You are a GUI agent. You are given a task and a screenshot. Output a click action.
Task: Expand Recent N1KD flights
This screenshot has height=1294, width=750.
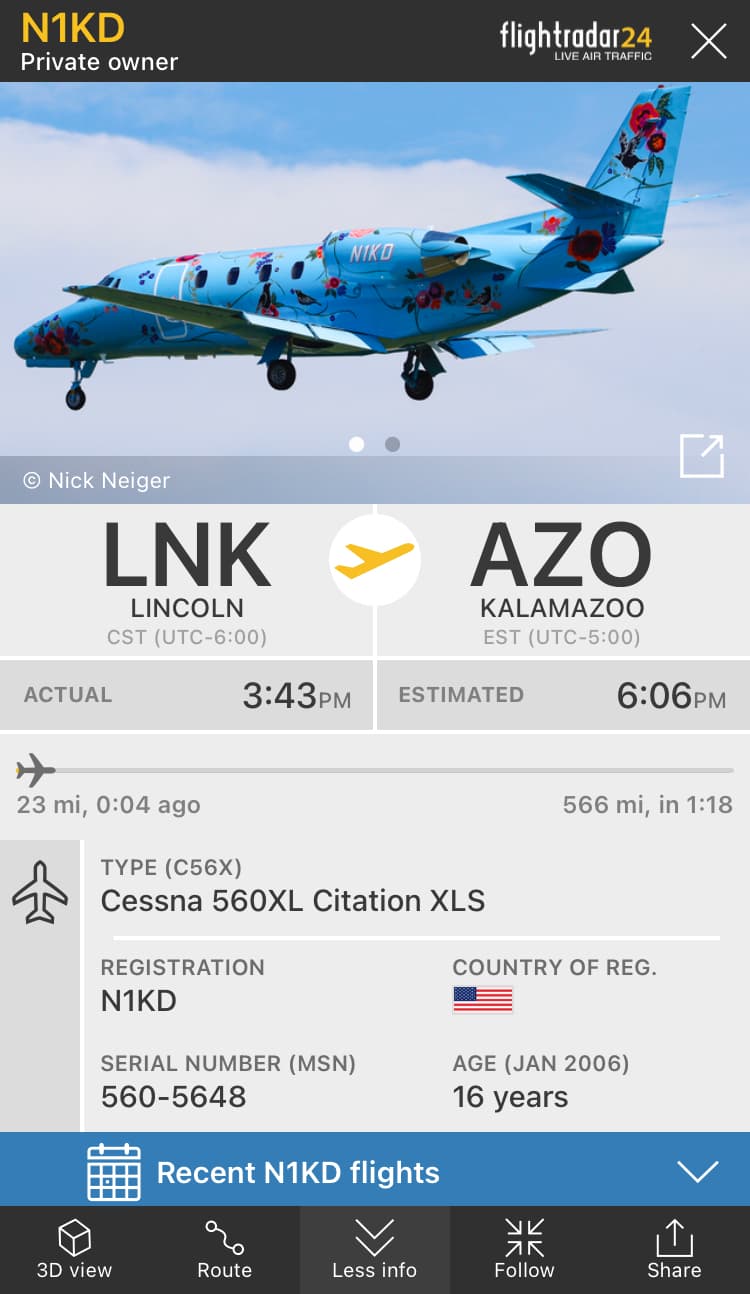[x=696, y=1172]
